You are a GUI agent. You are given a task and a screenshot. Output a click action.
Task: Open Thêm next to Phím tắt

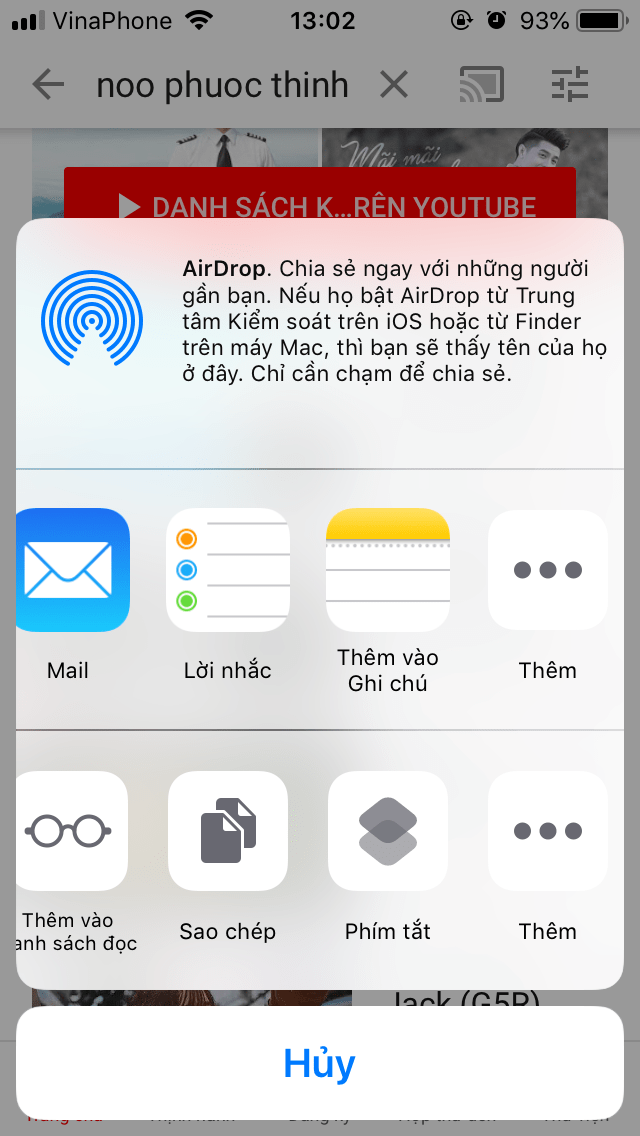[x=548, y=831]
